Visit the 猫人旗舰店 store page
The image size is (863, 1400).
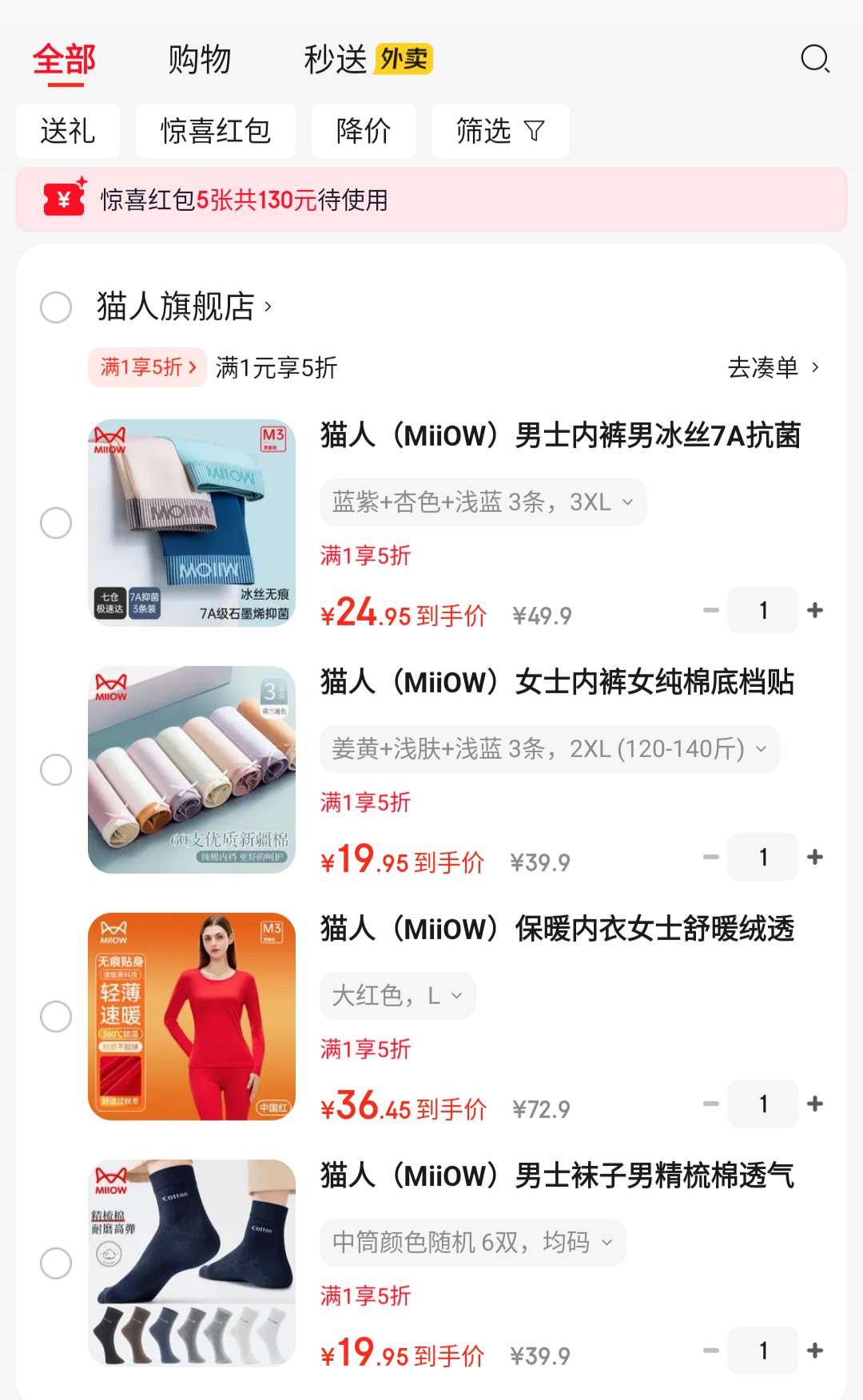click(x=184, y=307)
